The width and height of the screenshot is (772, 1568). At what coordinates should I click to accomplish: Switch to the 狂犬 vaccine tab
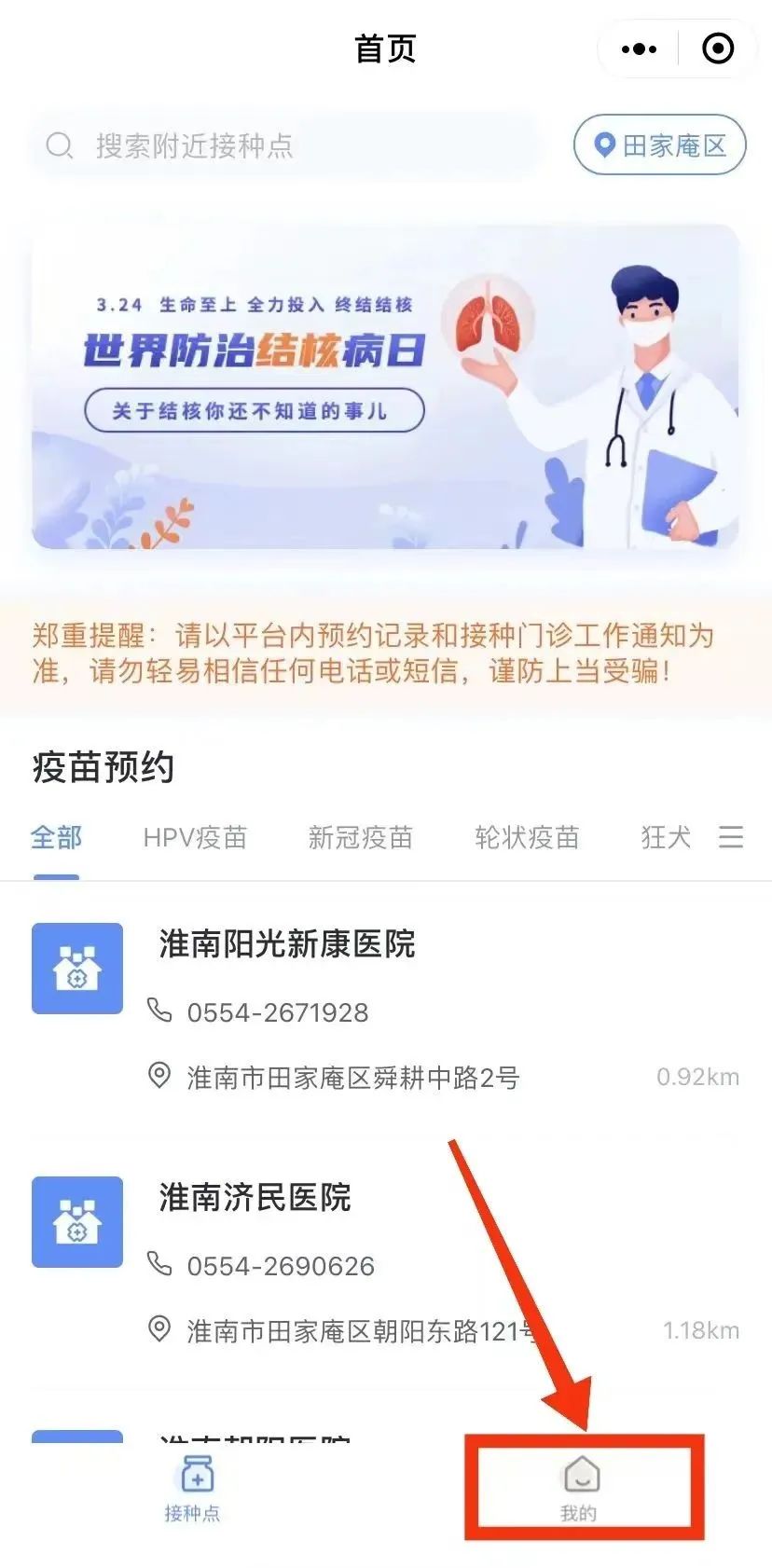point(666,837)
